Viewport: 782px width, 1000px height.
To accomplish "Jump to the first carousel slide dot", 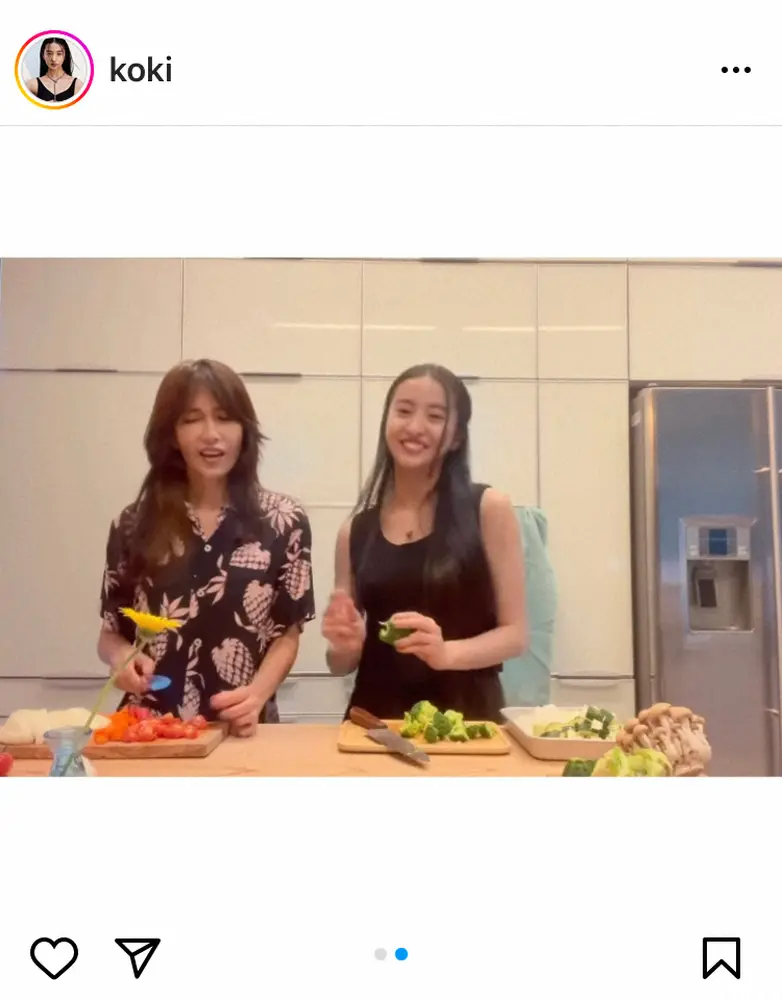I will (x=380, y=954).
